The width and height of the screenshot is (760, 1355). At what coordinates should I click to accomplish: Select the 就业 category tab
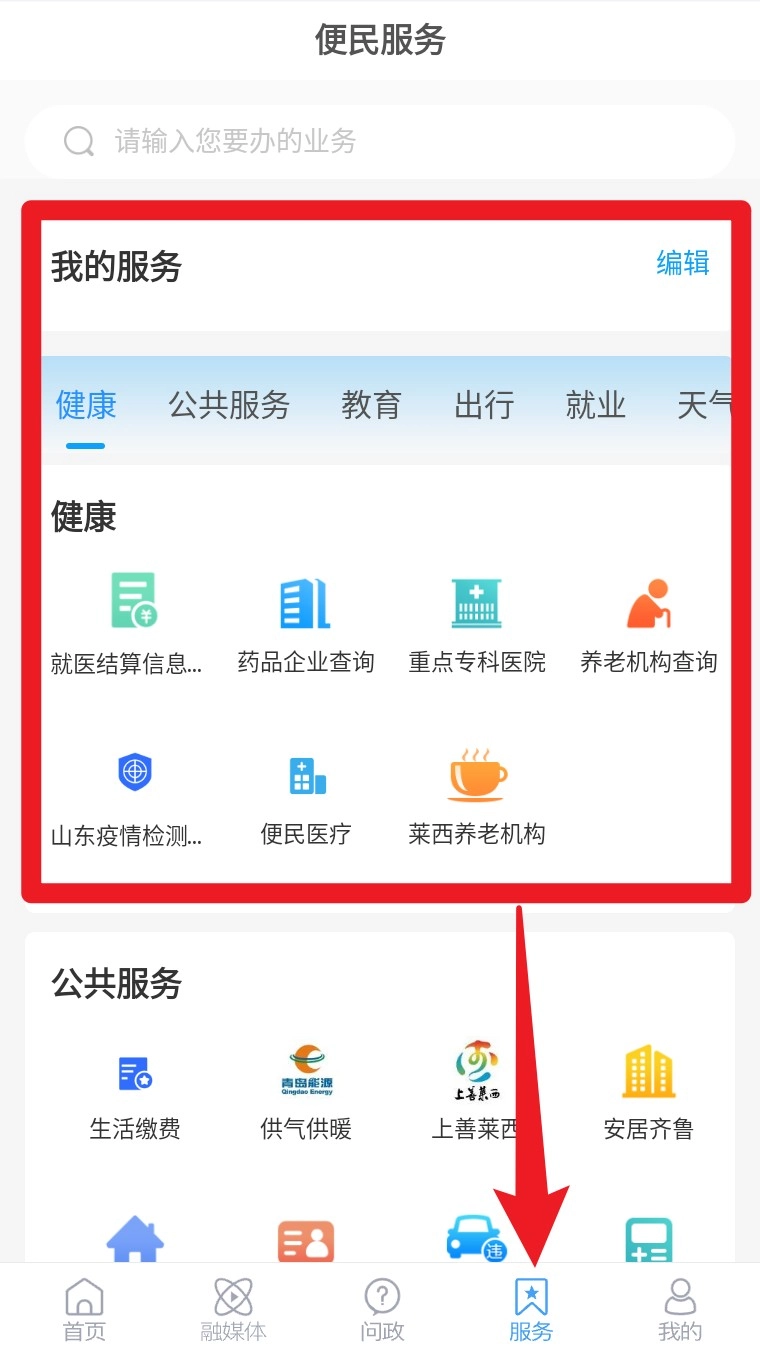click(596, 405)
